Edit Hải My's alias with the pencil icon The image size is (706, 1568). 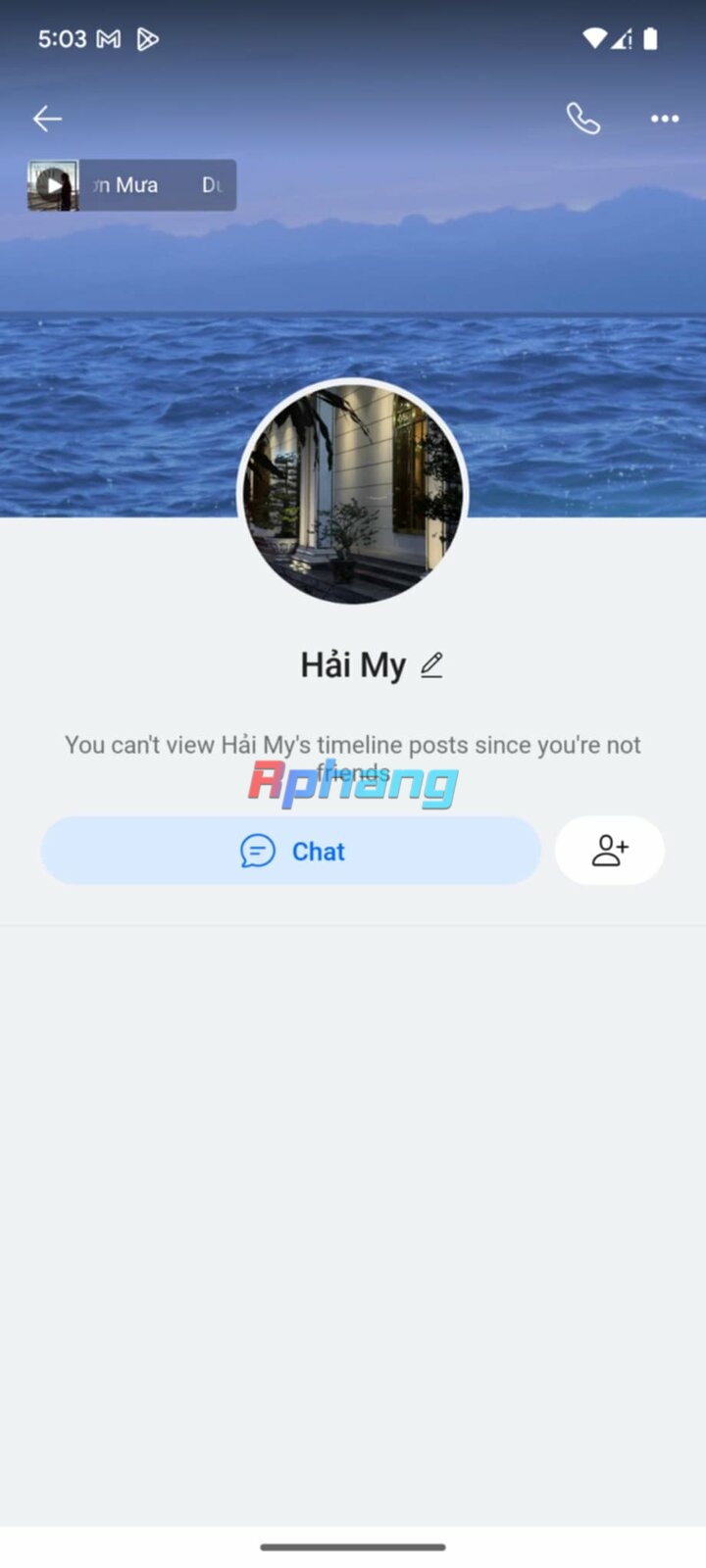[431, 665]
